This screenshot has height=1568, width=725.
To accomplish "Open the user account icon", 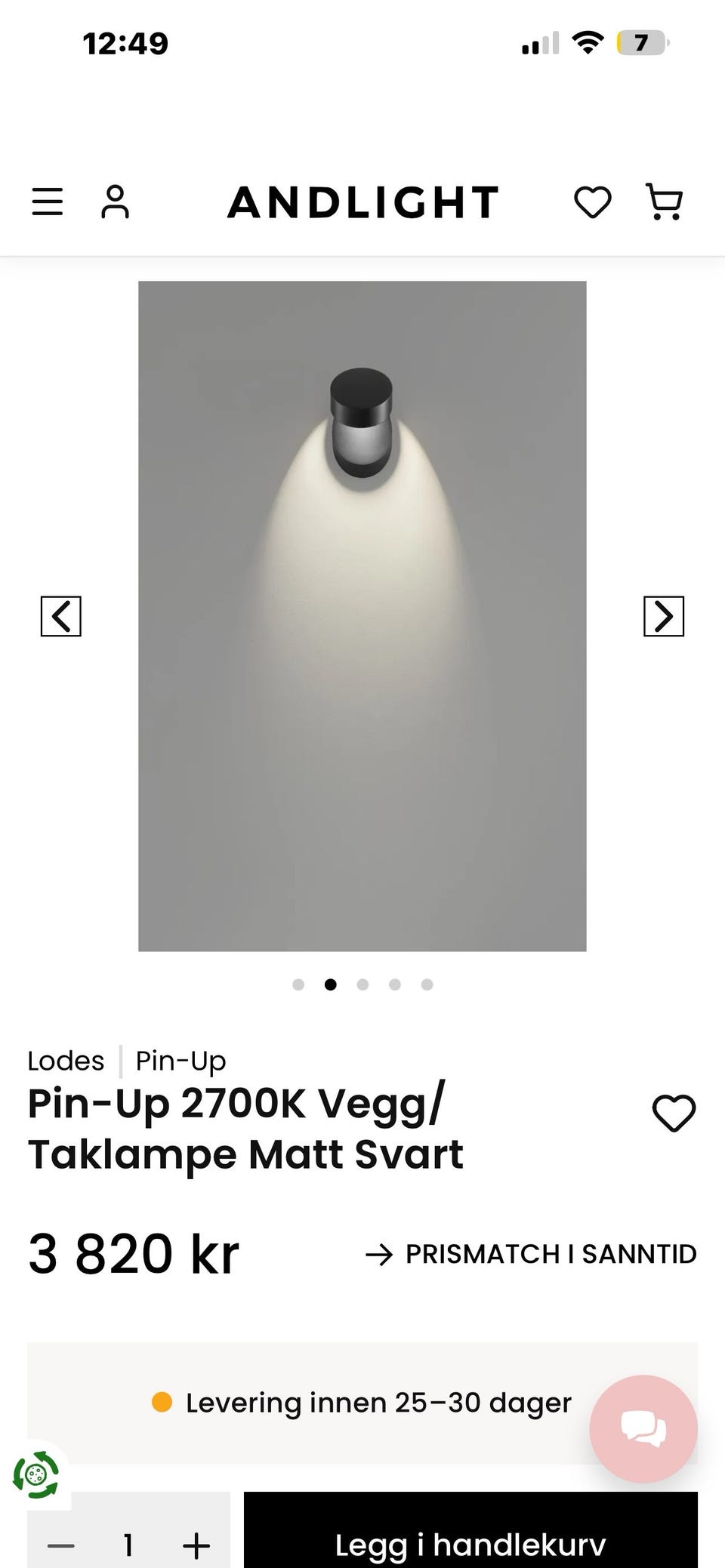I will [x=115, y=202].
